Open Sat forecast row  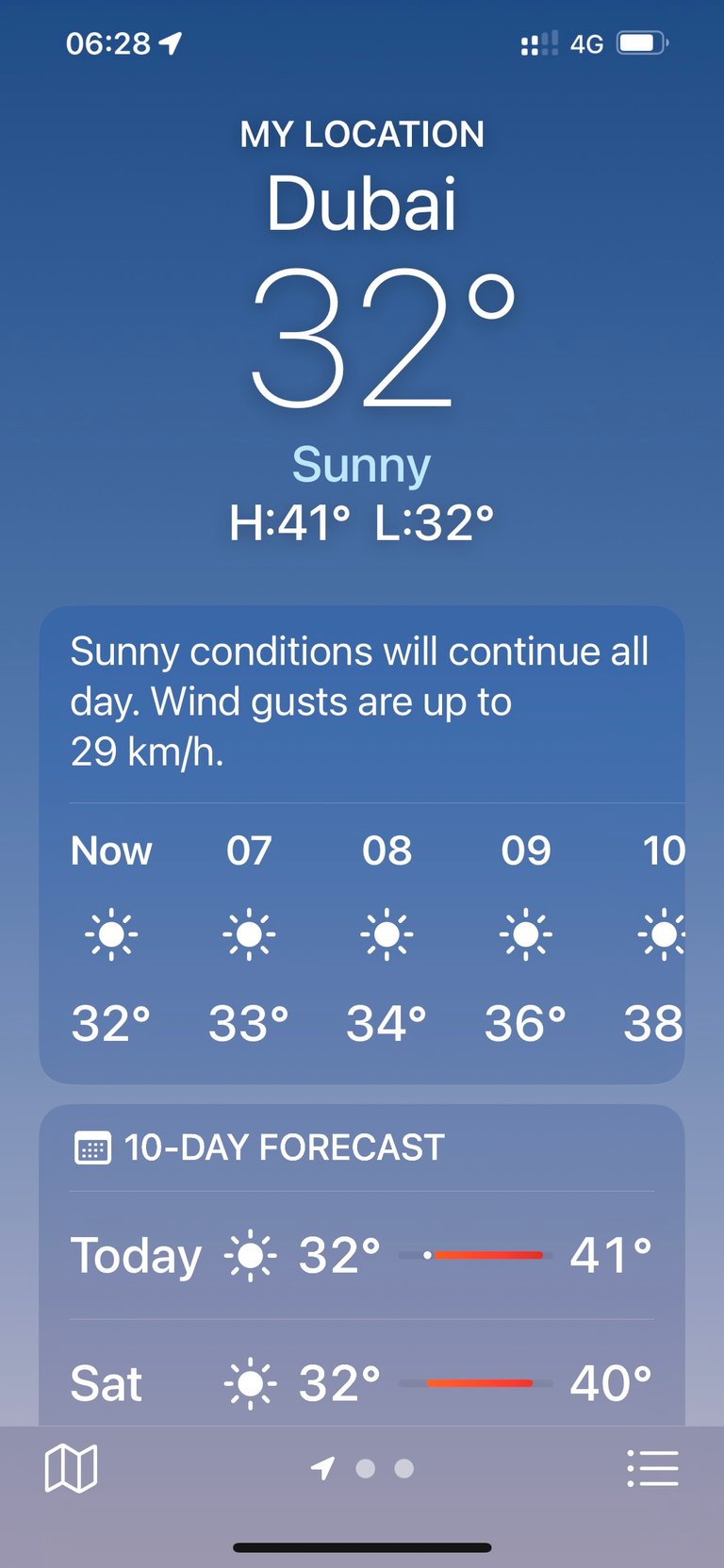point(362,1382)
